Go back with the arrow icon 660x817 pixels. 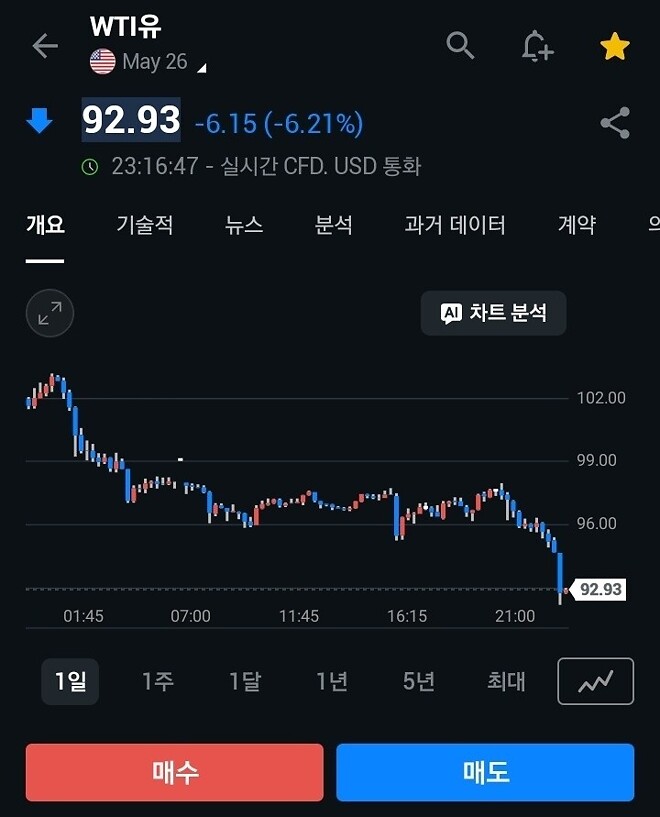tap(45, 46)
